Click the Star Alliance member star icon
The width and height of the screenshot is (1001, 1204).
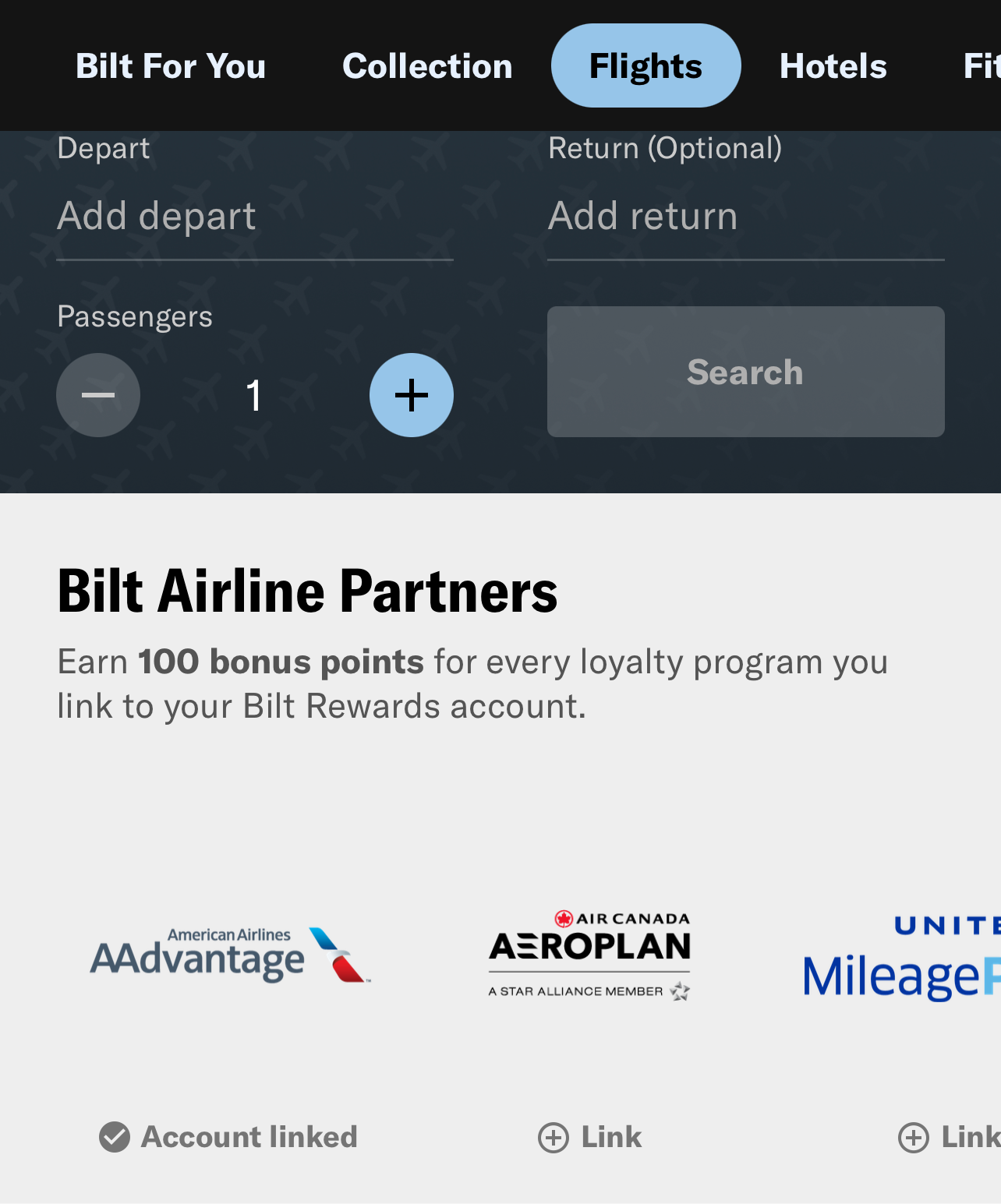tap(681, 993)
